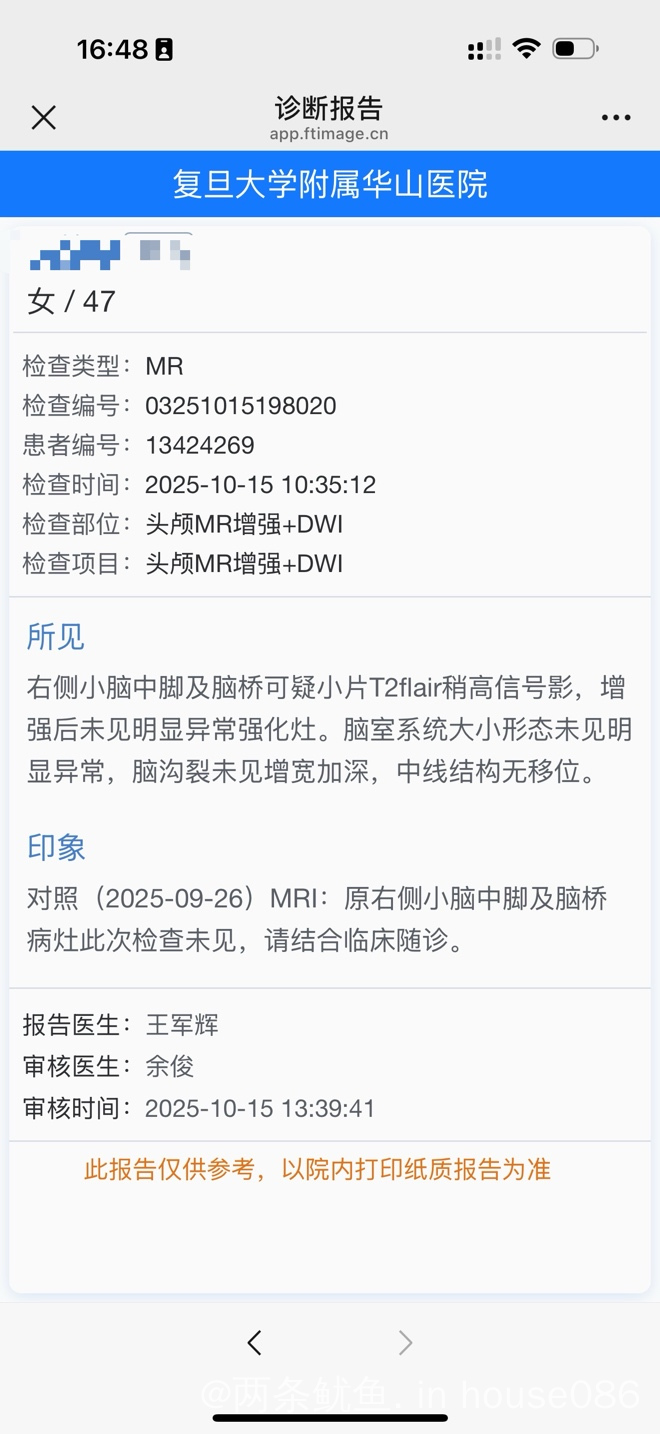Tap the forward arrow in bottom bar
Image resolution: width=660 pixels, height=1434 pixels.
[405, 1342]
